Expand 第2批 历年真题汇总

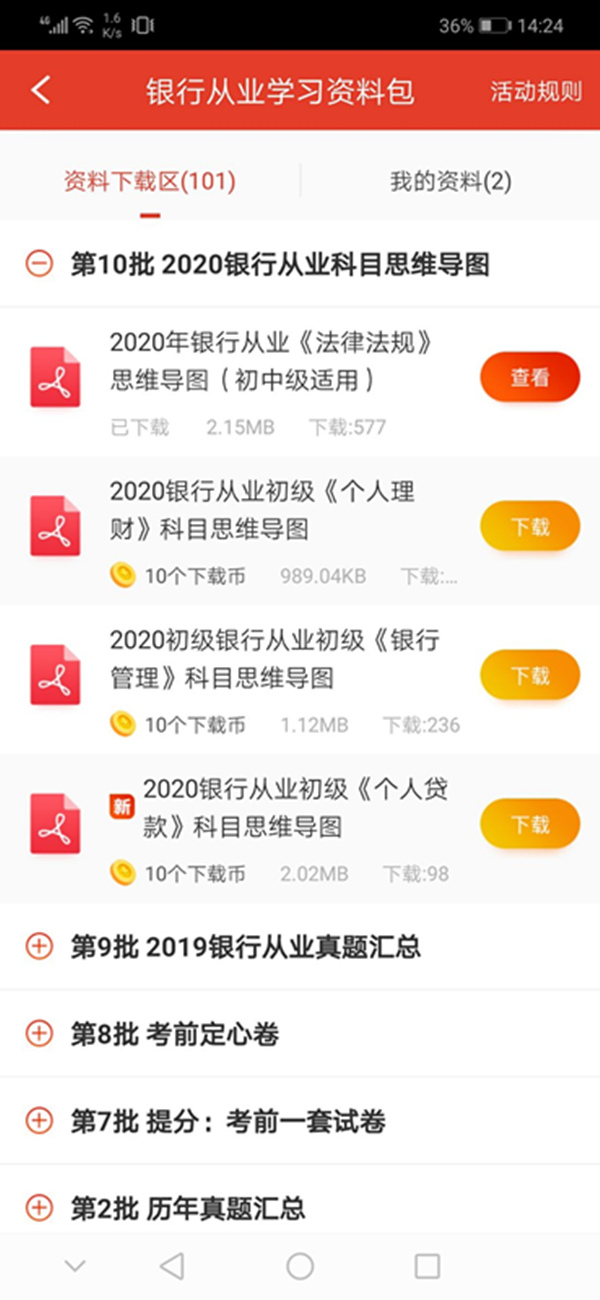coord(300,1207)
